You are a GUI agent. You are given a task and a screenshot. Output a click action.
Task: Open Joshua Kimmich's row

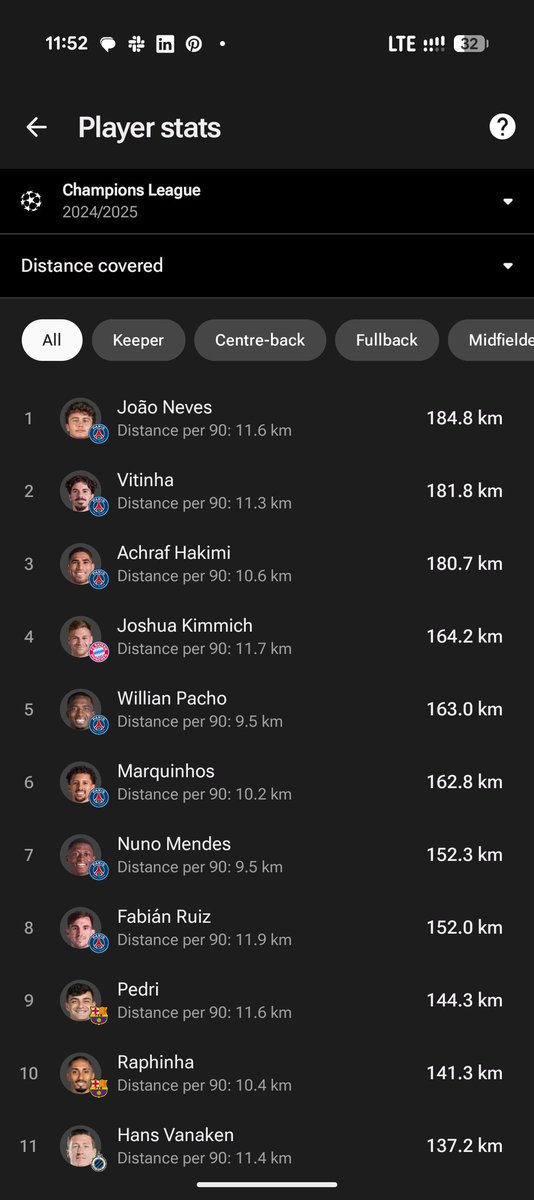click(267, 637)
